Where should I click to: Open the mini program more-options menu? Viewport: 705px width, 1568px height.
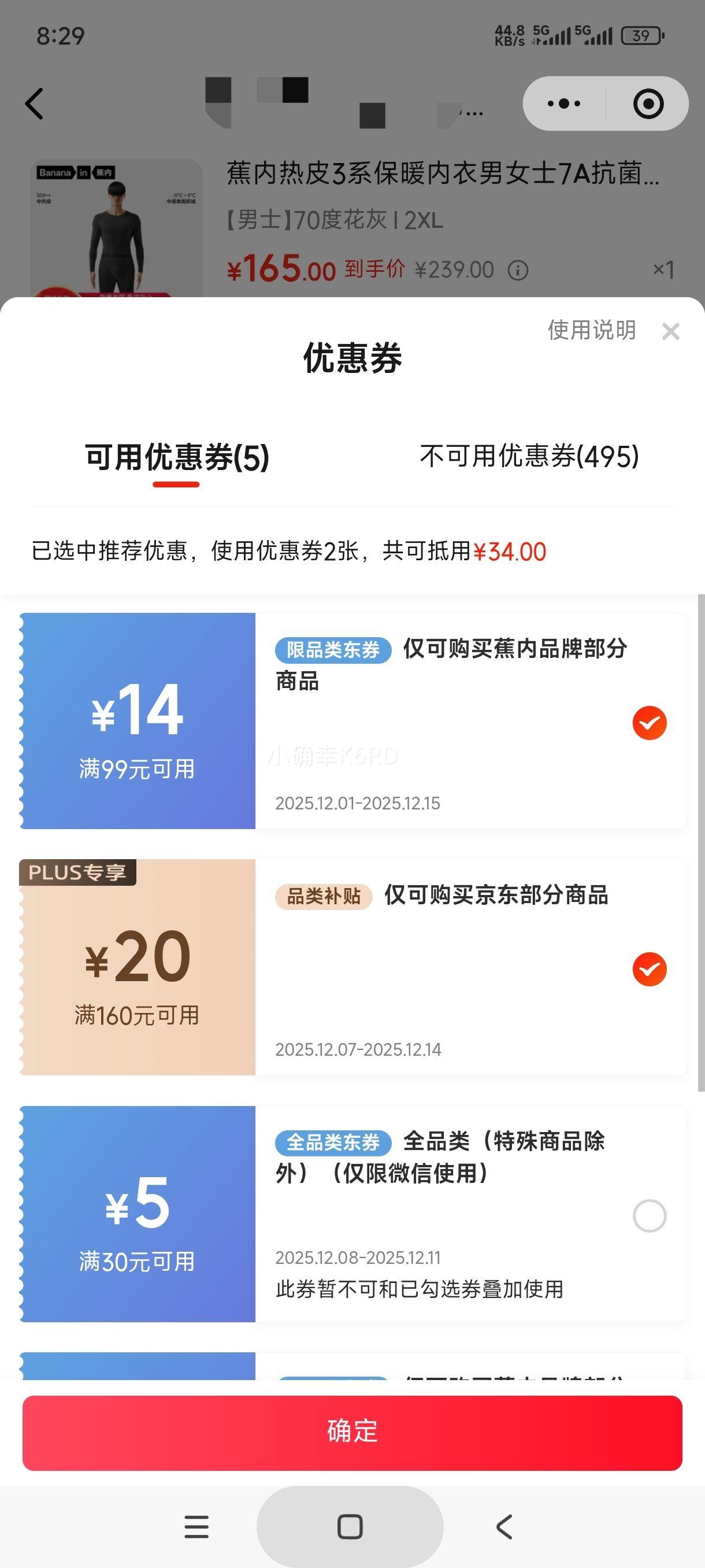pos(564,103)
